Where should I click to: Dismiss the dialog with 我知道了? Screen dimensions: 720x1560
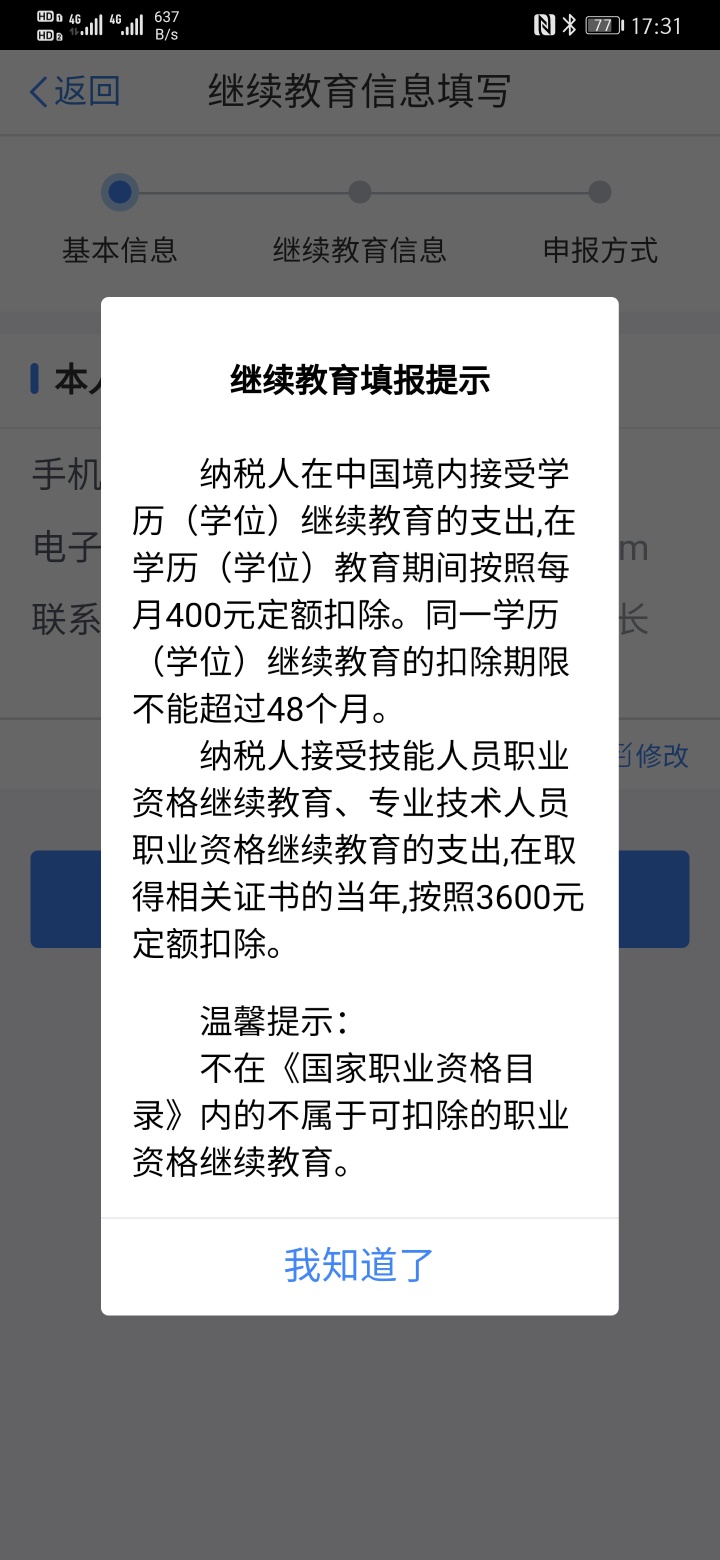coord(359,1265)
